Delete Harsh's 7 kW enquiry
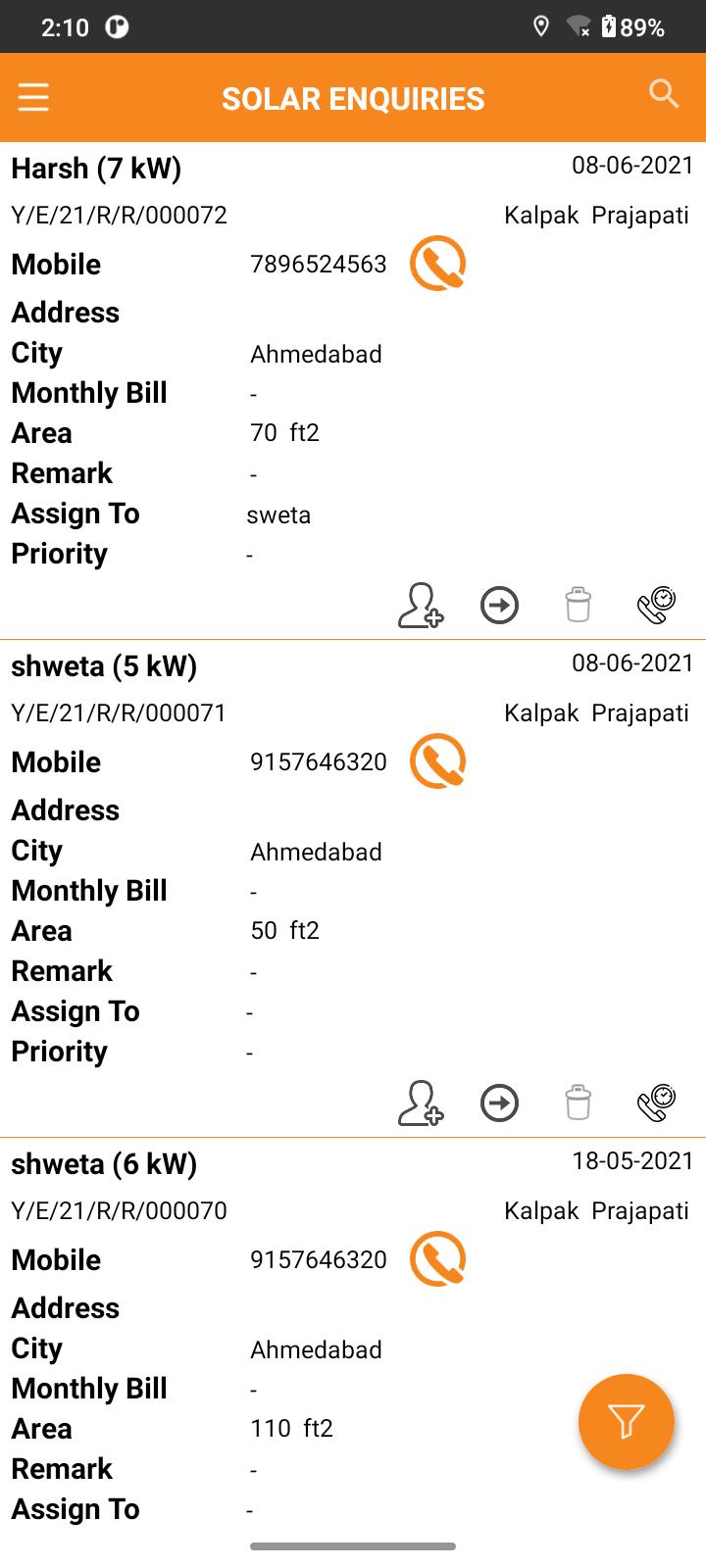The width and height of the screenshot is (706, 1568). pyautogui.click(x=579, y=605)
